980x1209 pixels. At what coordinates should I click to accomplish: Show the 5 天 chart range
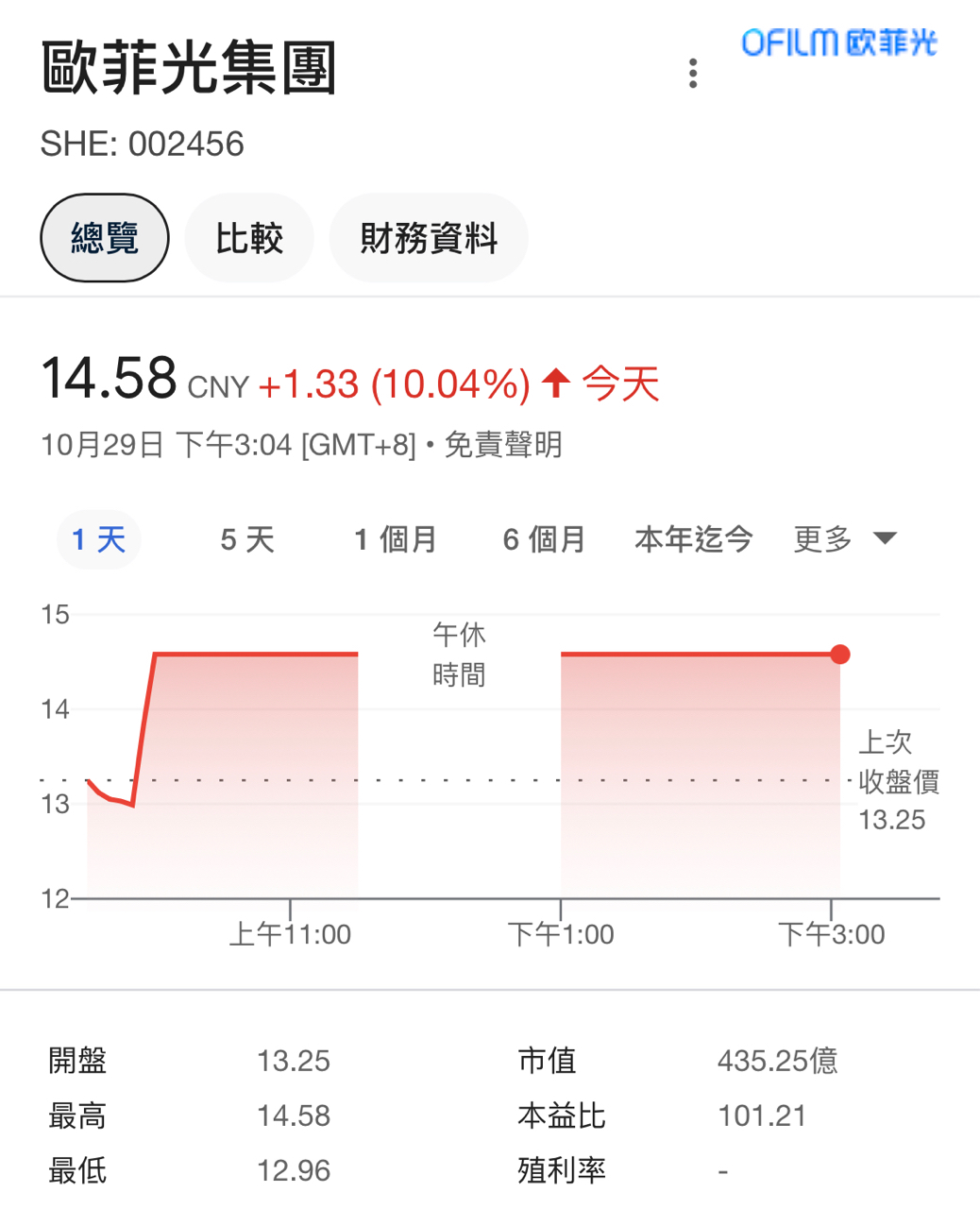[247, 539]
